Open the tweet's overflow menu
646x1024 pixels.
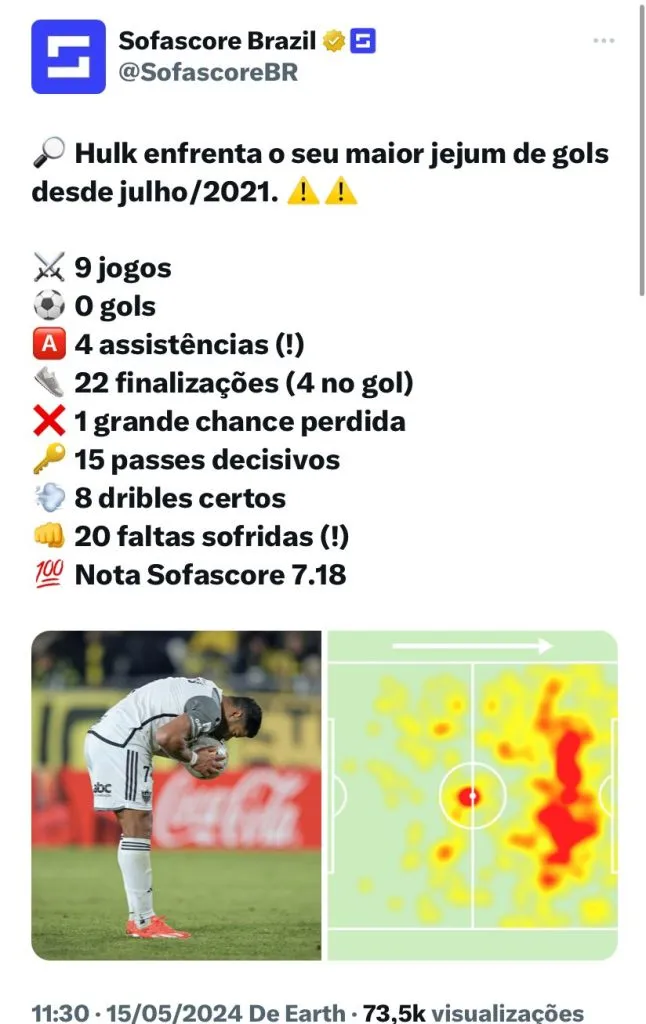tap(603, 41)
